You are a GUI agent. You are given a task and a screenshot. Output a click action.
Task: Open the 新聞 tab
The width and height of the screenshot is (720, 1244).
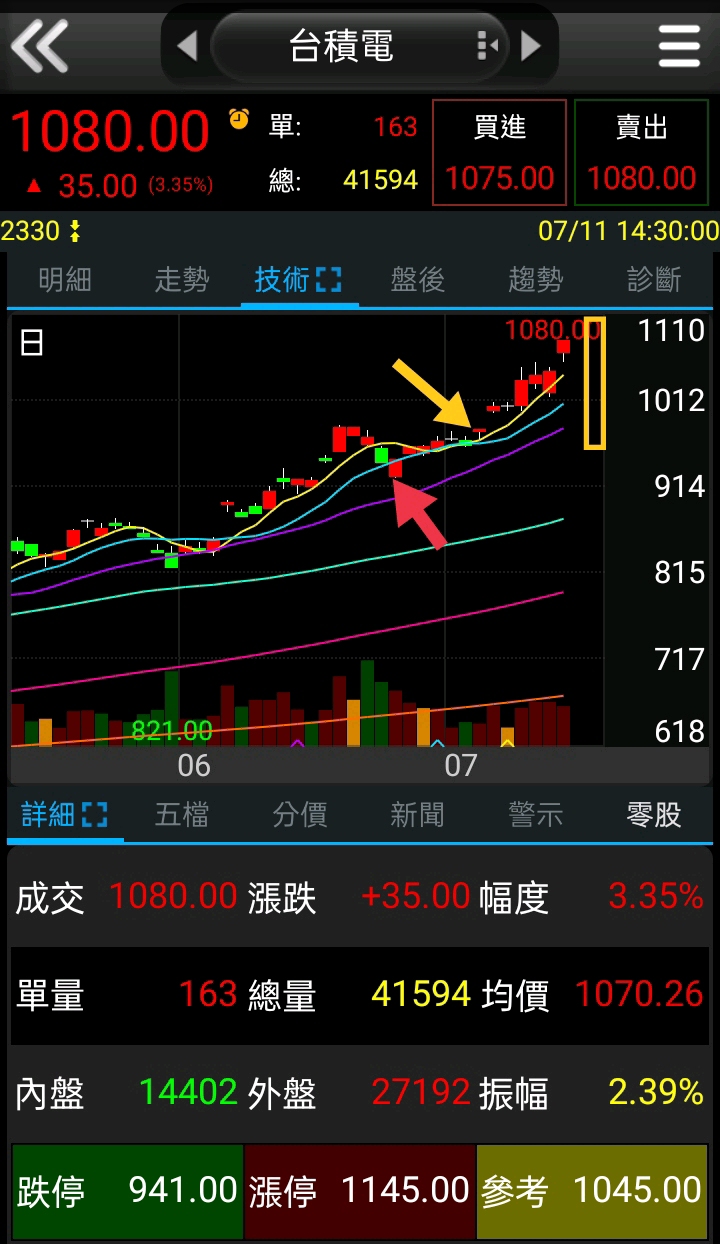point(417,815)
